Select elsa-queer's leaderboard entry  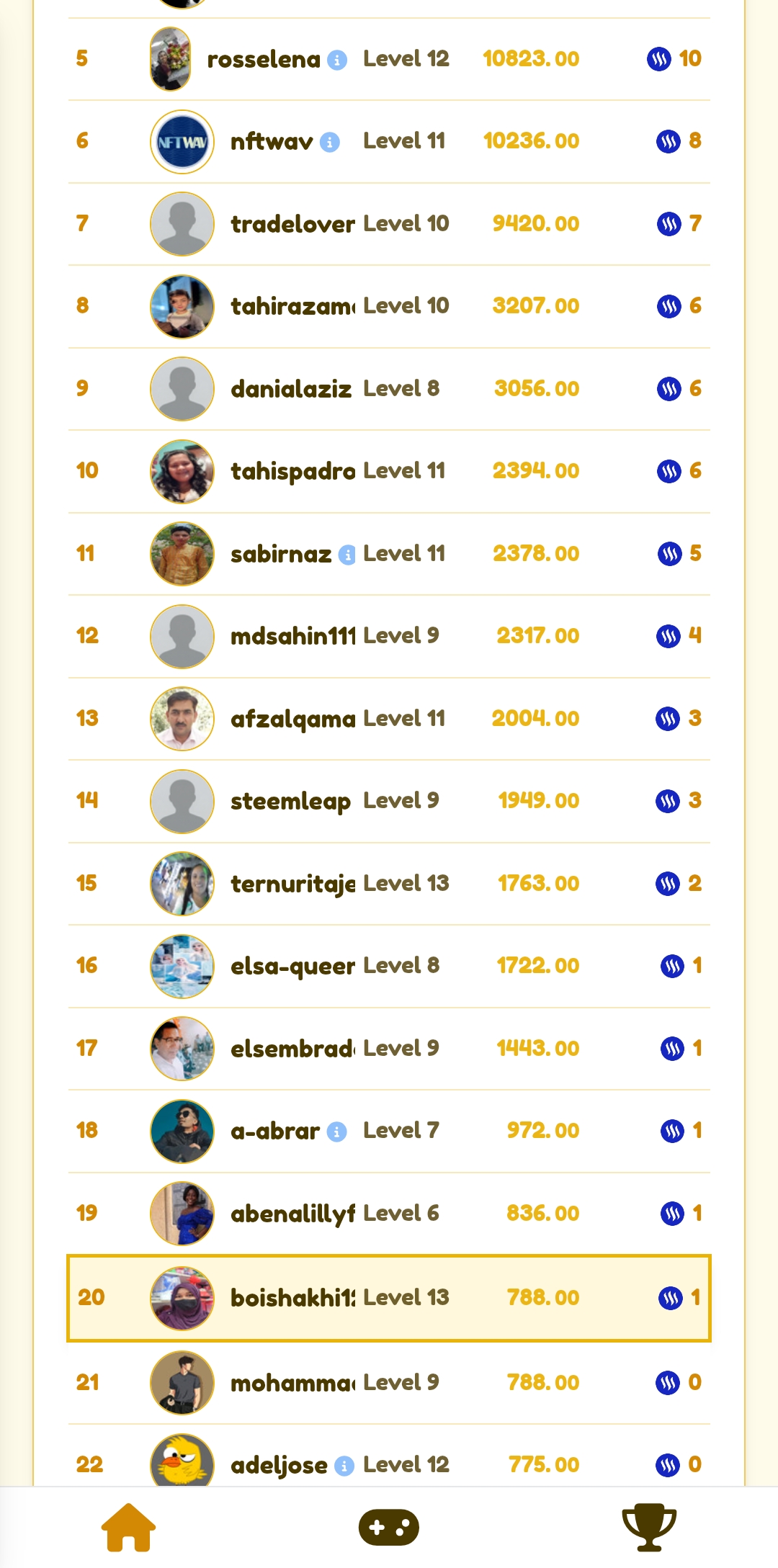point(389,966)
